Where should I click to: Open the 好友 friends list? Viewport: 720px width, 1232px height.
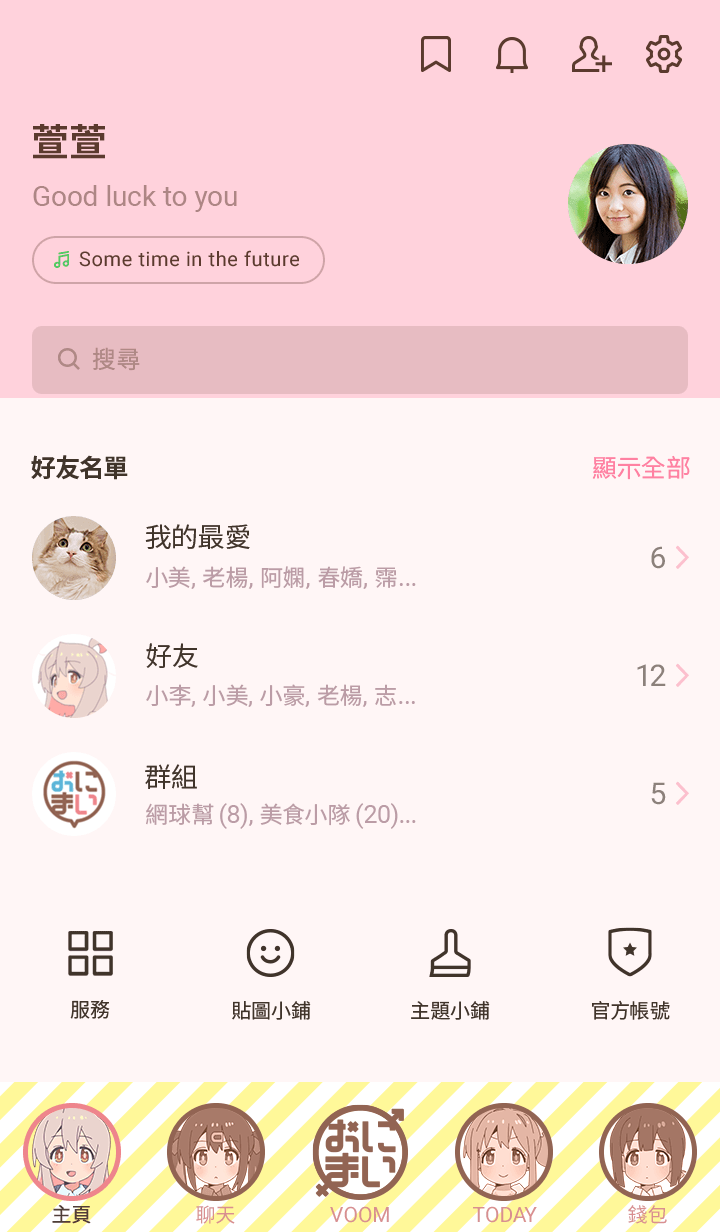click(360, 676)
